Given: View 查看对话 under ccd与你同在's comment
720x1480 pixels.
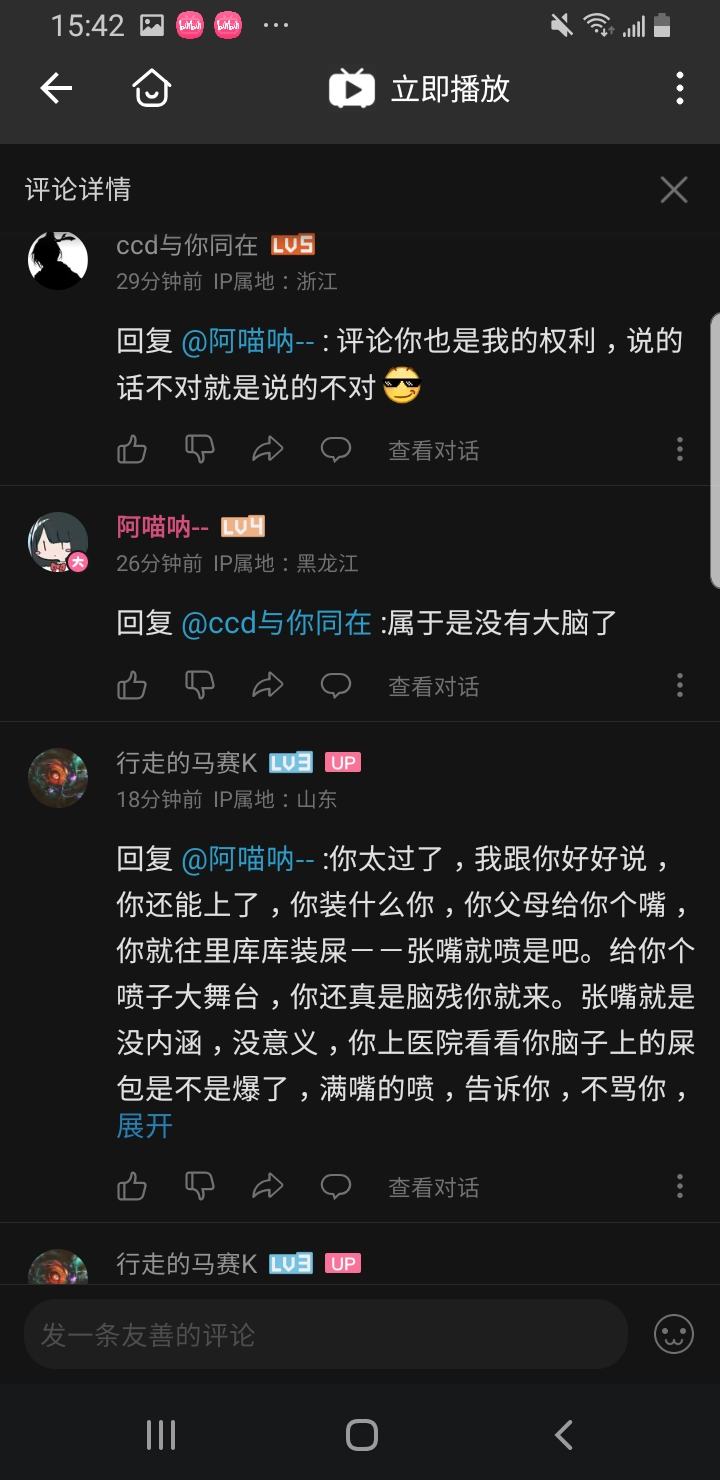Looking at the screenshot, I should pos(433,451).
